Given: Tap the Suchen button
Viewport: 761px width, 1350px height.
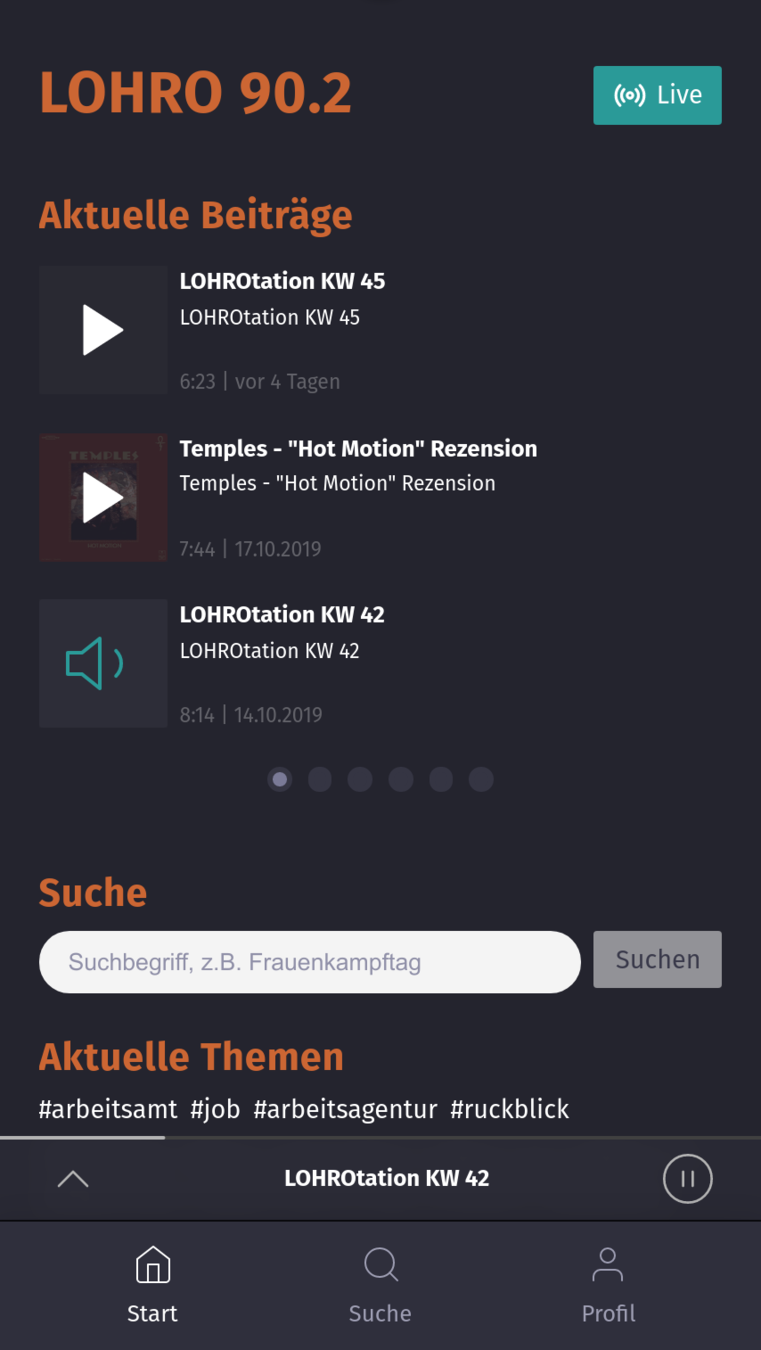Looking at the screenshot, I should (657, 960).
